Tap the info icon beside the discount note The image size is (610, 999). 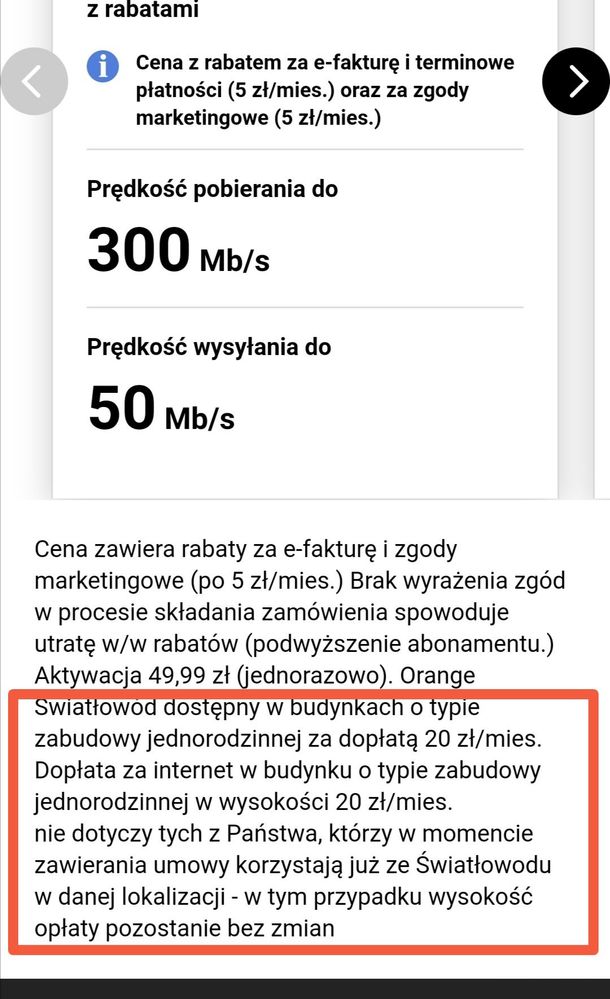103,67
